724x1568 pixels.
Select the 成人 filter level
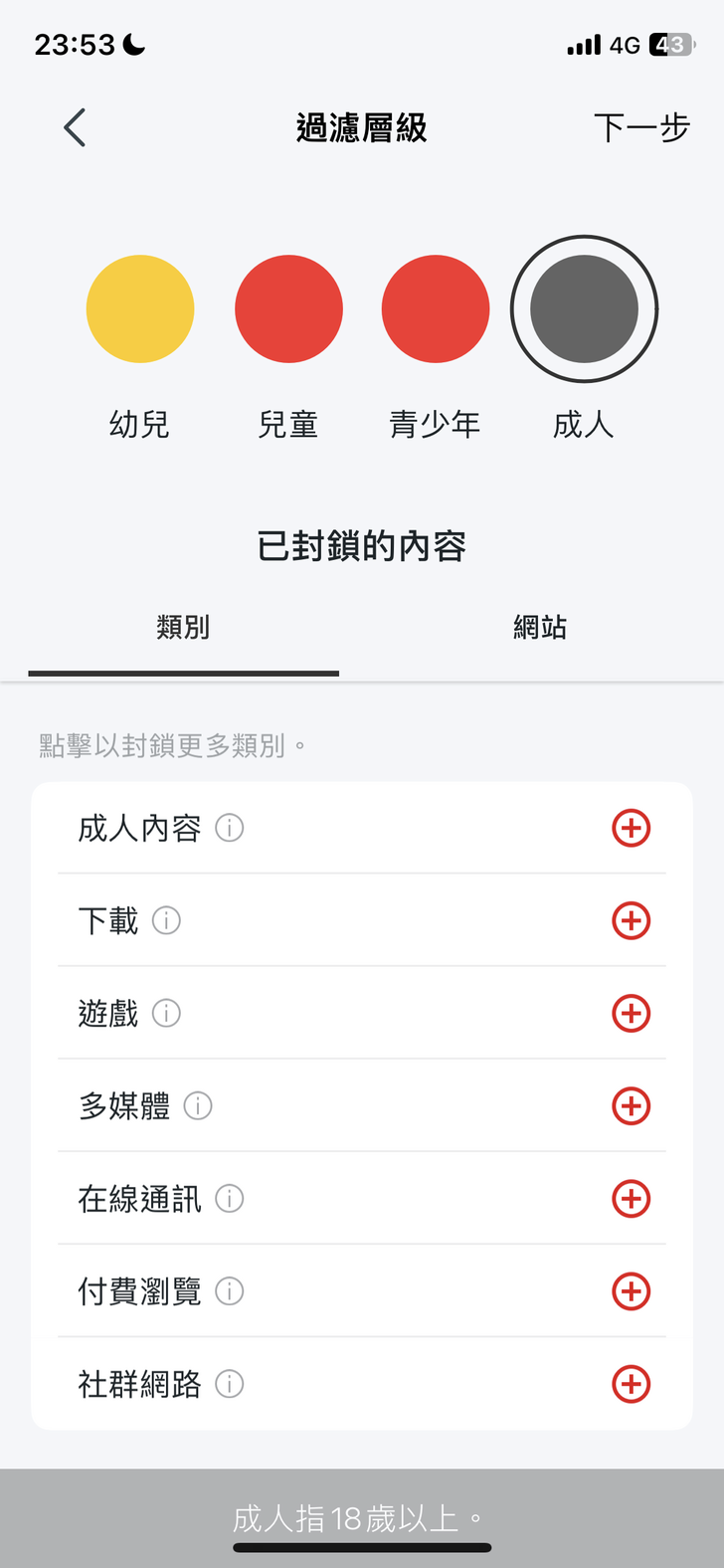point(584,309)
